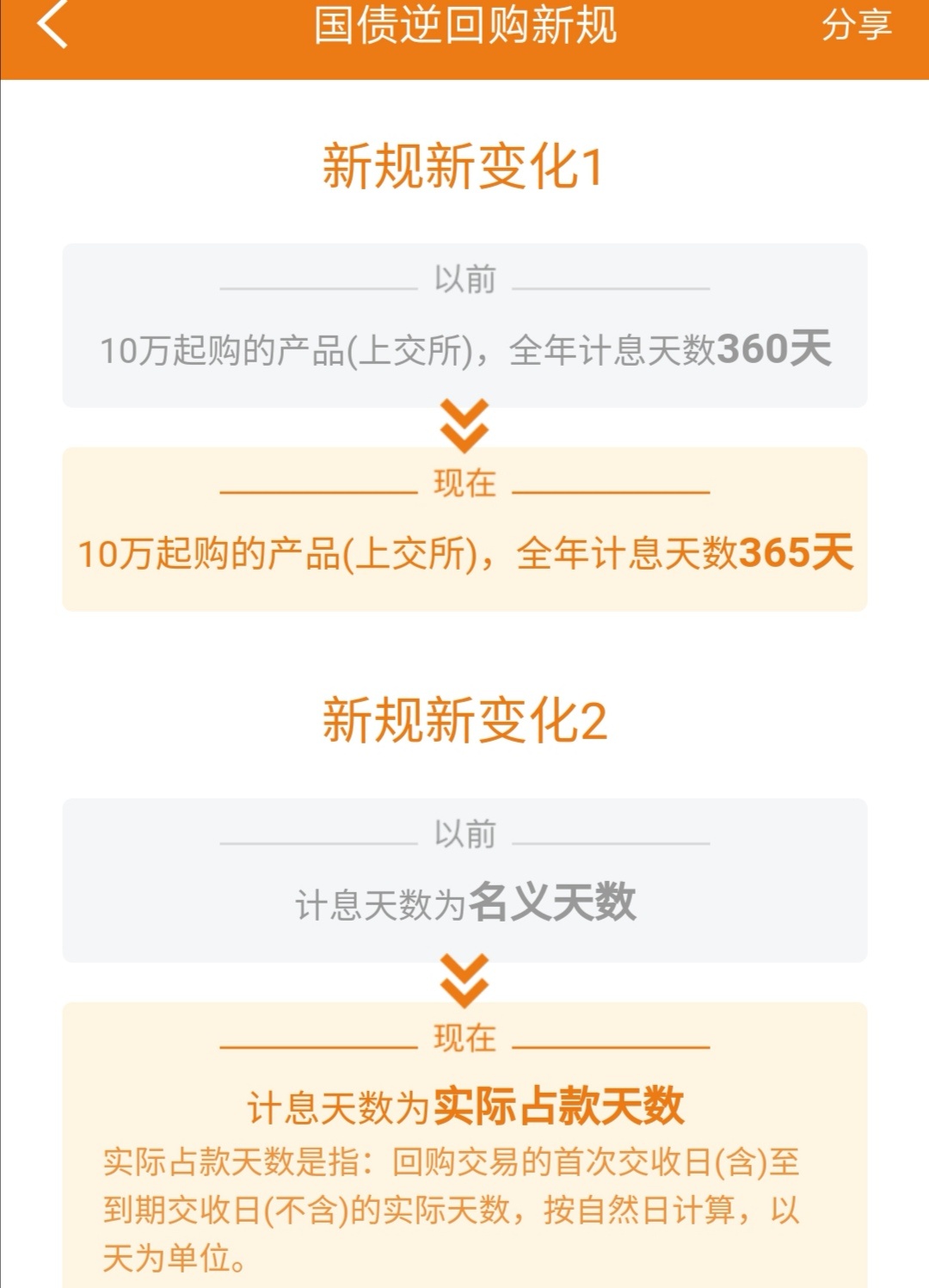Image resolution: width=929 pixels, height=1288 pixels.
Task: Tap the 现在 label in the second card
Action: coord(464,484)
